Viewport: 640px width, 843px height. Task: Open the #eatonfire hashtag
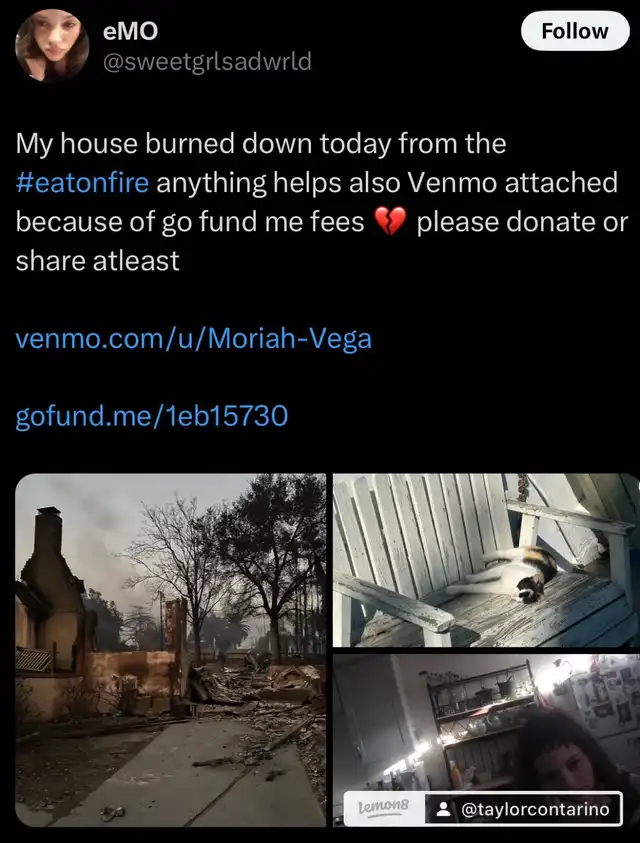point(82,183)
